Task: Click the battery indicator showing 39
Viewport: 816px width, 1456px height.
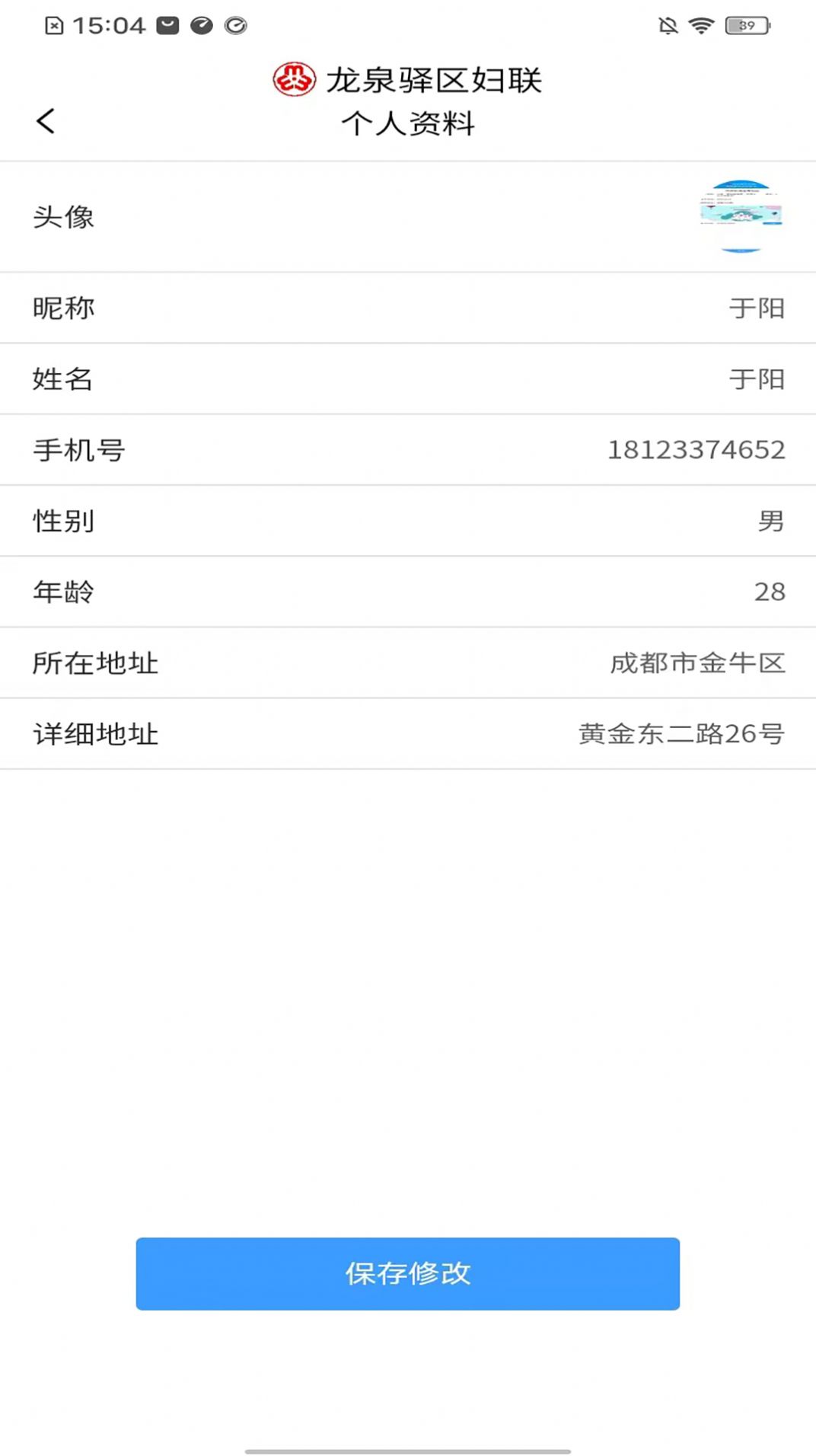Action: (x=747, y=25)
